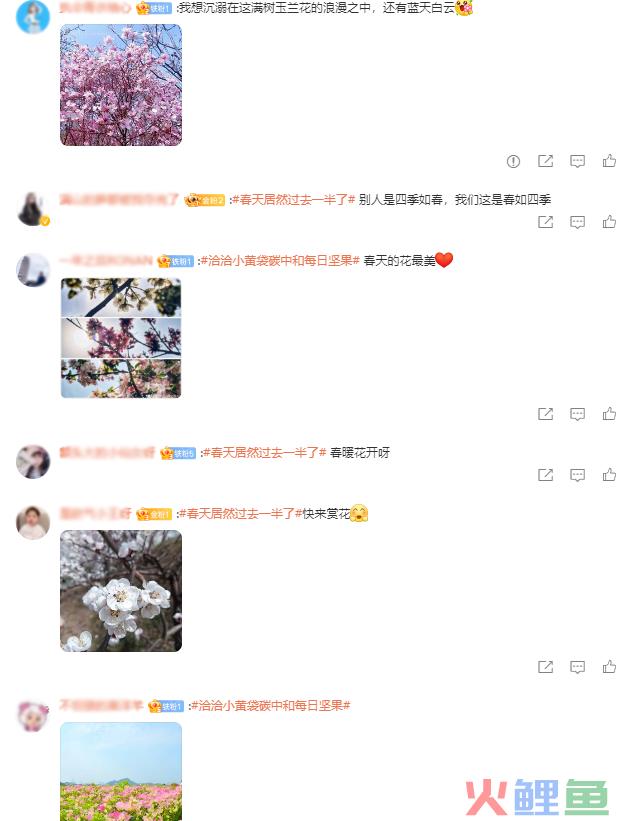Open the white blossom photo in 快来赏花 post
This screenshot has width=633, height=821.
pyautogui.click(x=120, y=591)
